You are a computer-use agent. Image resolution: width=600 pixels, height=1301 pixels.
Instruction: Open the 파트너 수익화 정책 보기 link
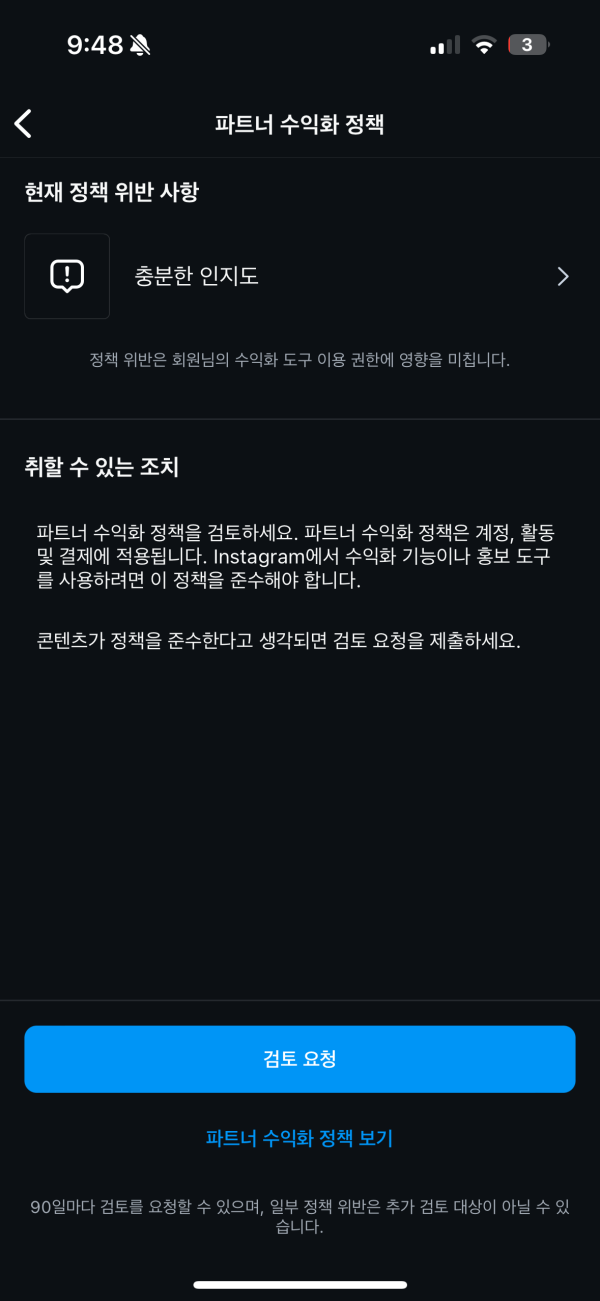pyautogui.click(x=300, y=1138)
